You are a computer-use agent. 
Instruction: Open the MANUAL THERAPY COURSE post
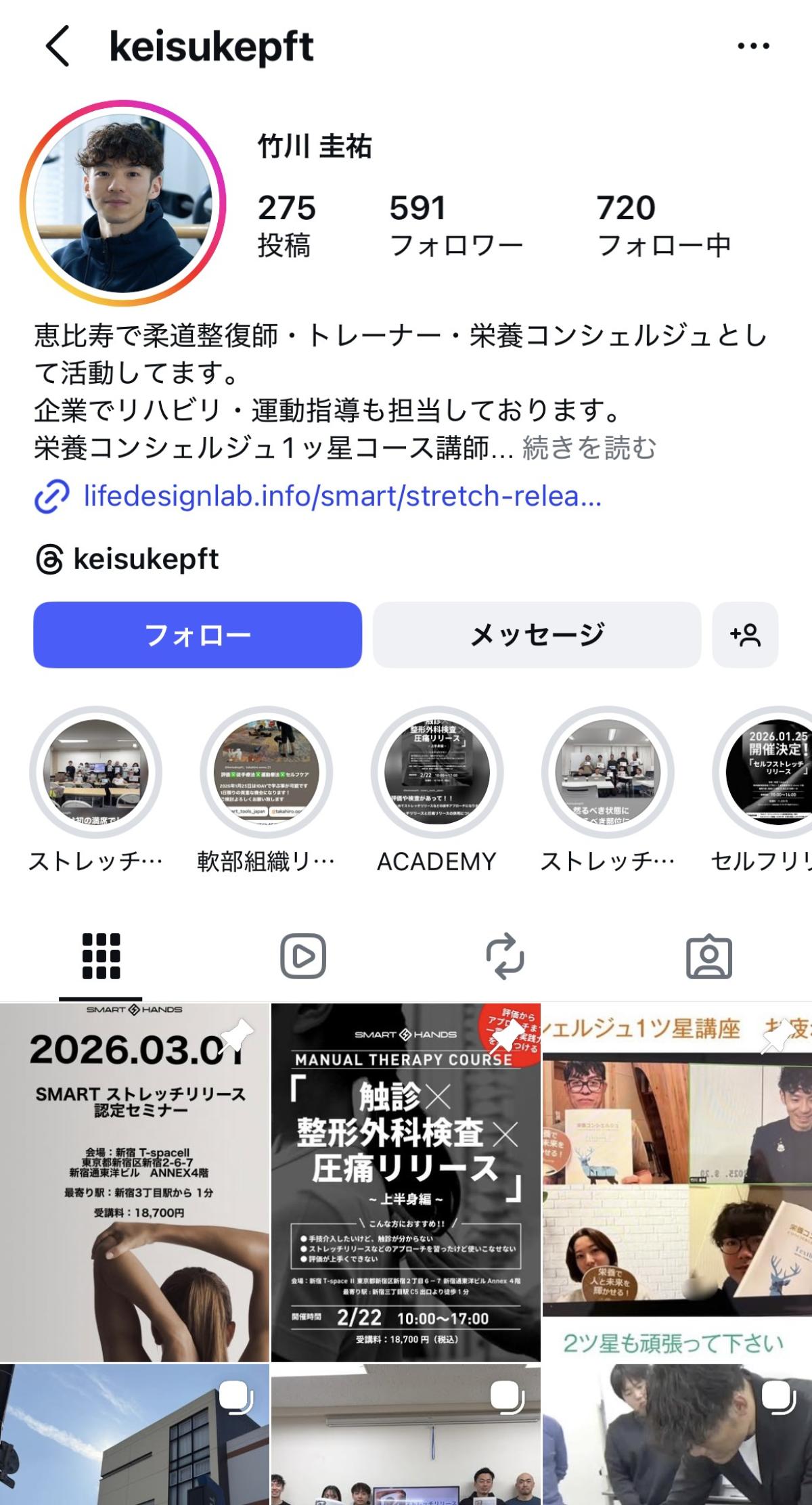click(x=405, y=1182)
